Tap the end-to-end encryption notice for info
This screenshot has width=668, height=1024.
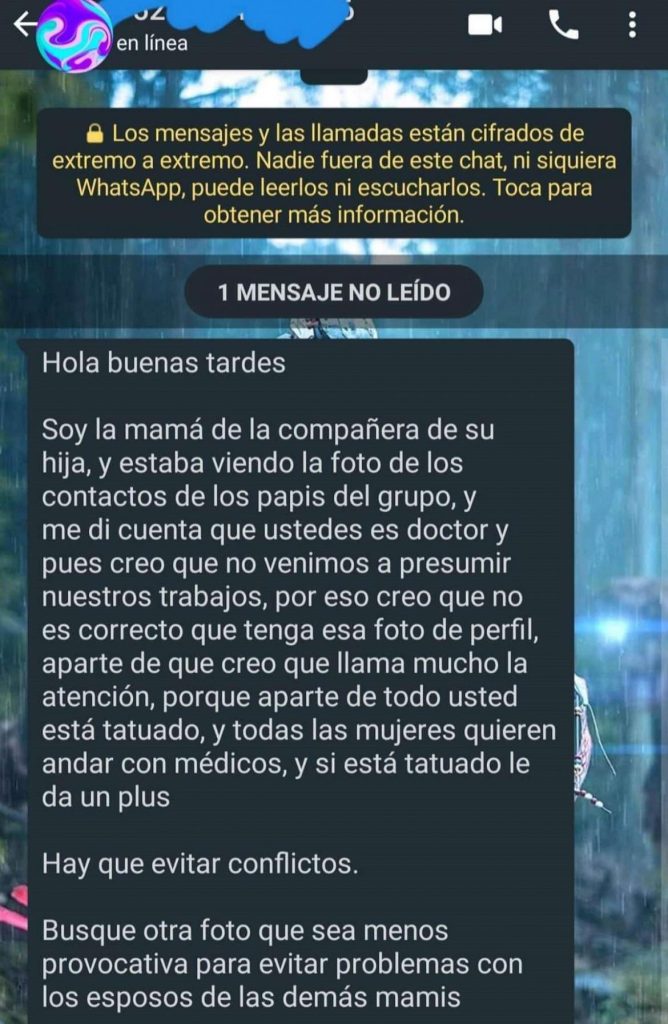coord(334,174)
